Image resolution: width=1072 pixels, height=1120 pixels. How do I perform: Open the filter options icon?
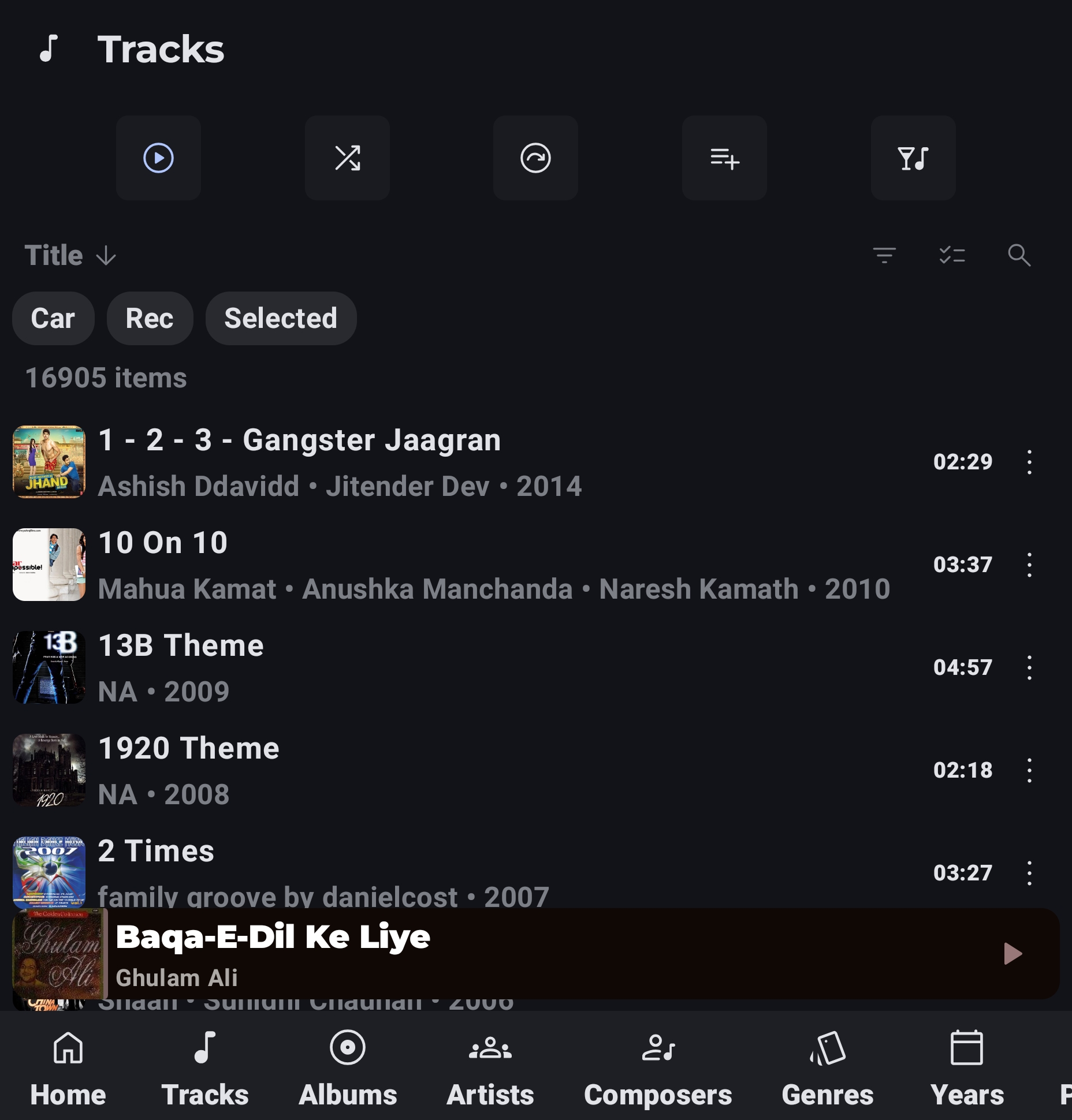pos(884,255)
